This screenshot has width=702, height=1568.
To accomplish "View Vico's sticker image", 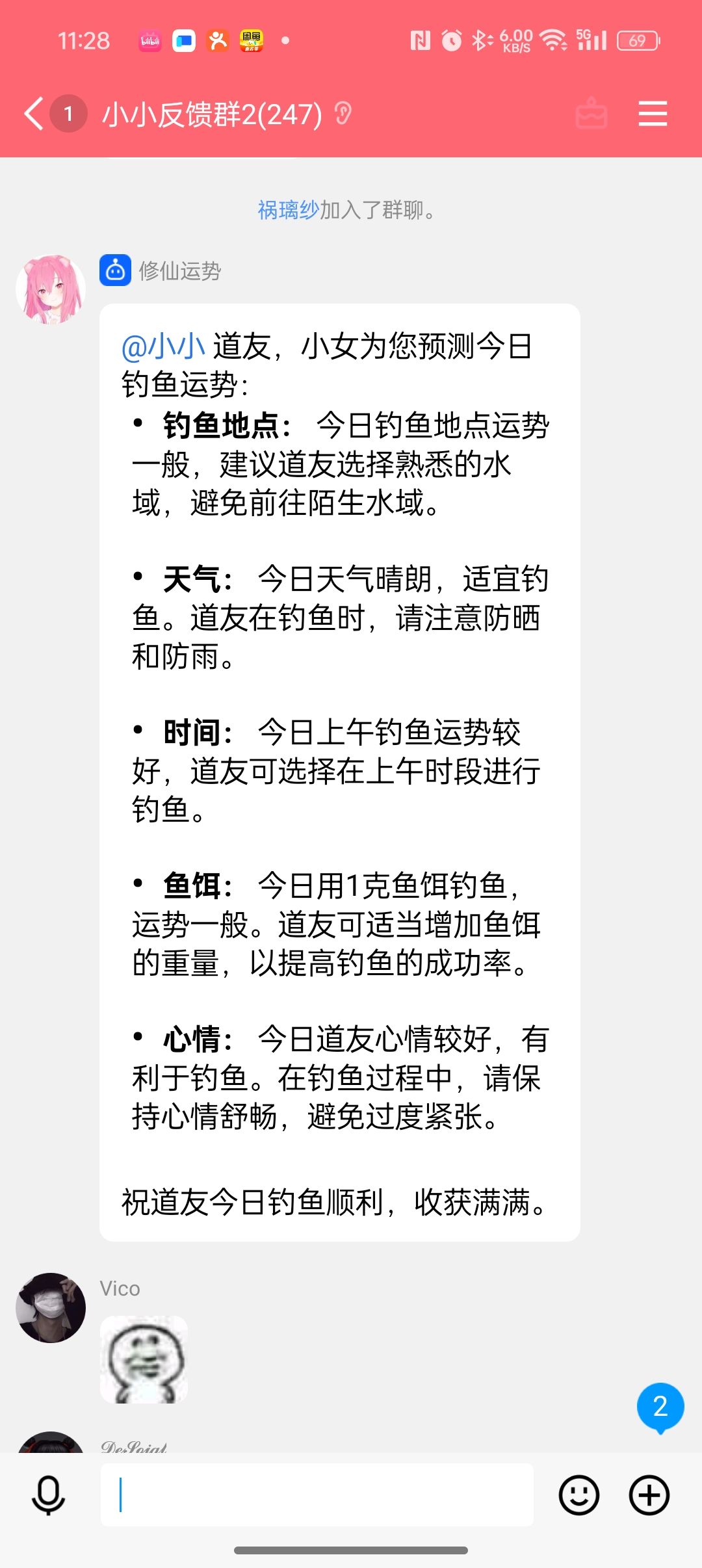I will click(144, 1359).
